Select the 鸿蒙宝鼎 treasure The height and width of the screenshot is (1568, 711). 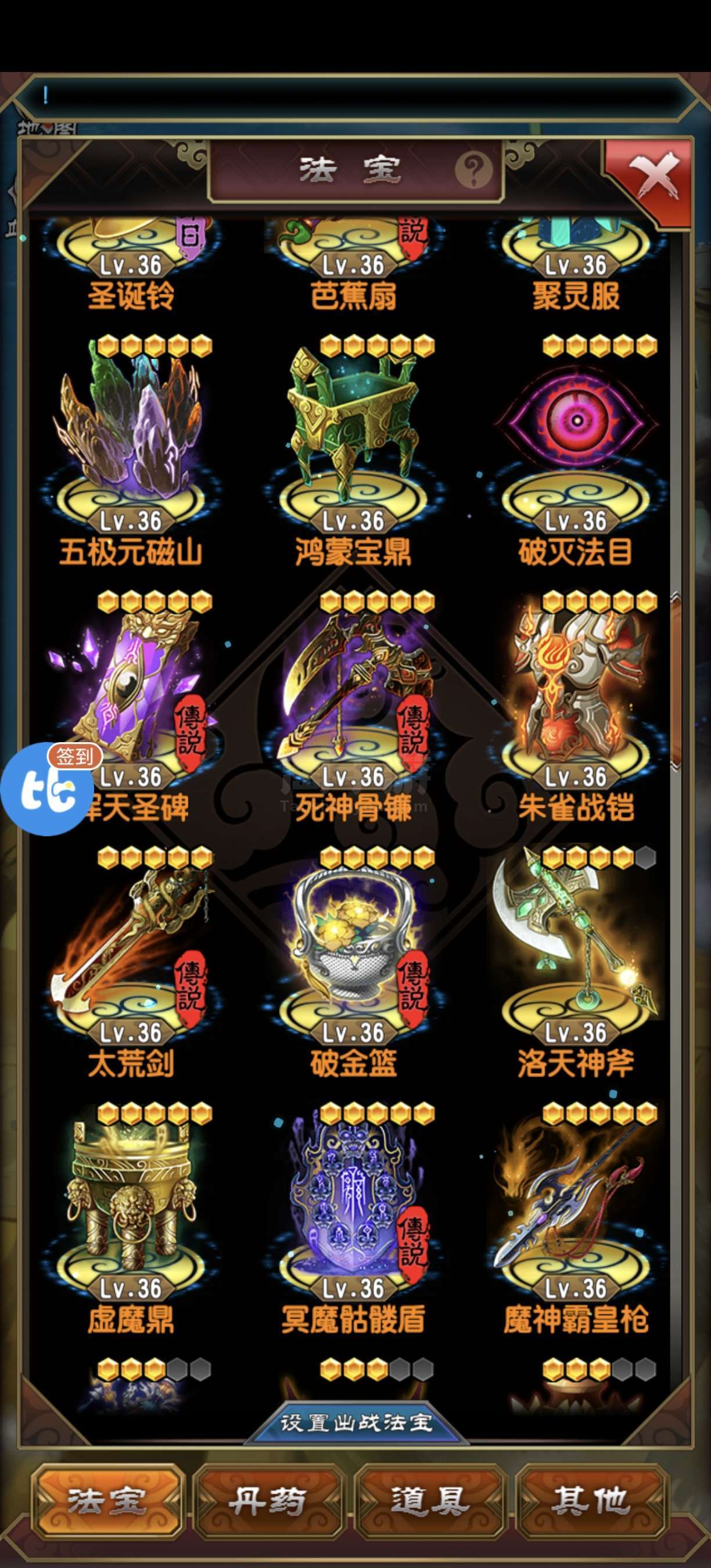(x=353, y=426)
